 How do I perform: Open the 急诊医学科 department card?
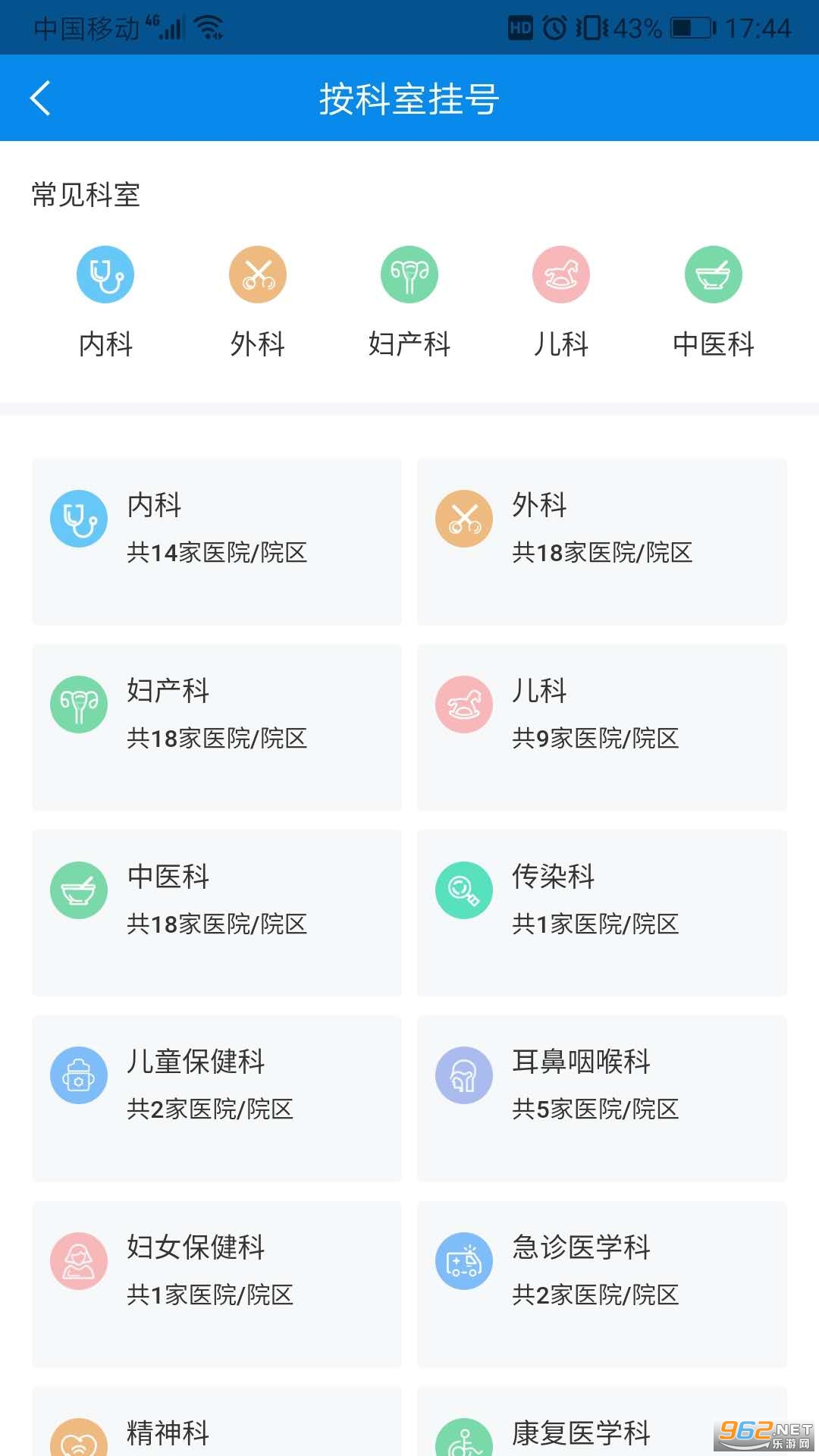(x=602, y=1284)
